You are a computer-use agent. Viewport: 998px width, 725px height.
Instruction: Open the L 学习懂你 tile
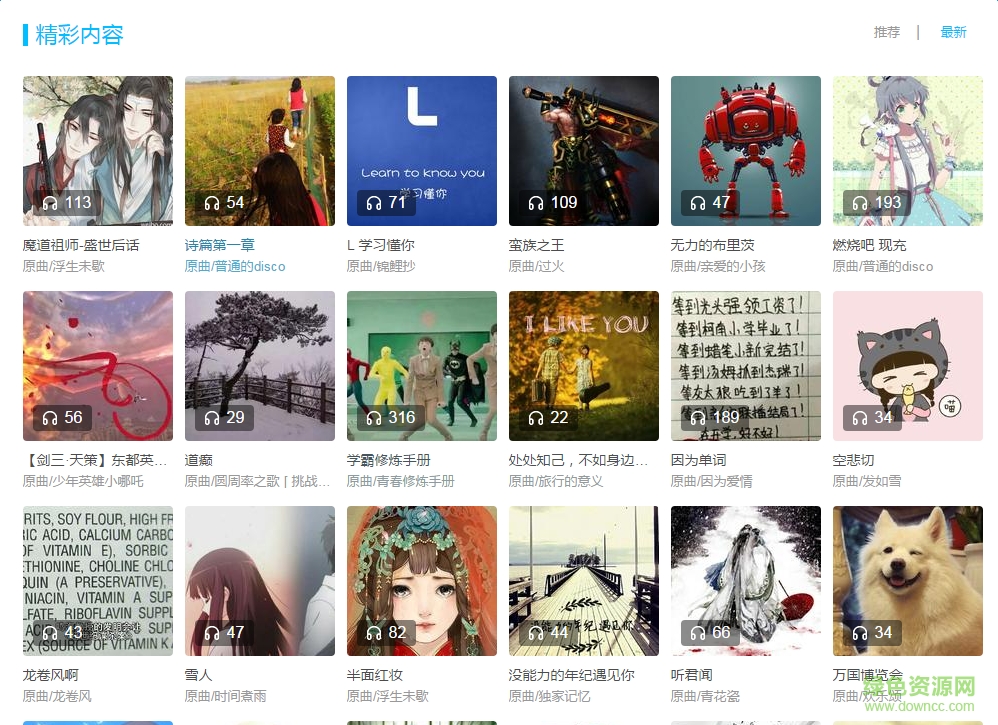pyautogui.click(x=422, y=151)
